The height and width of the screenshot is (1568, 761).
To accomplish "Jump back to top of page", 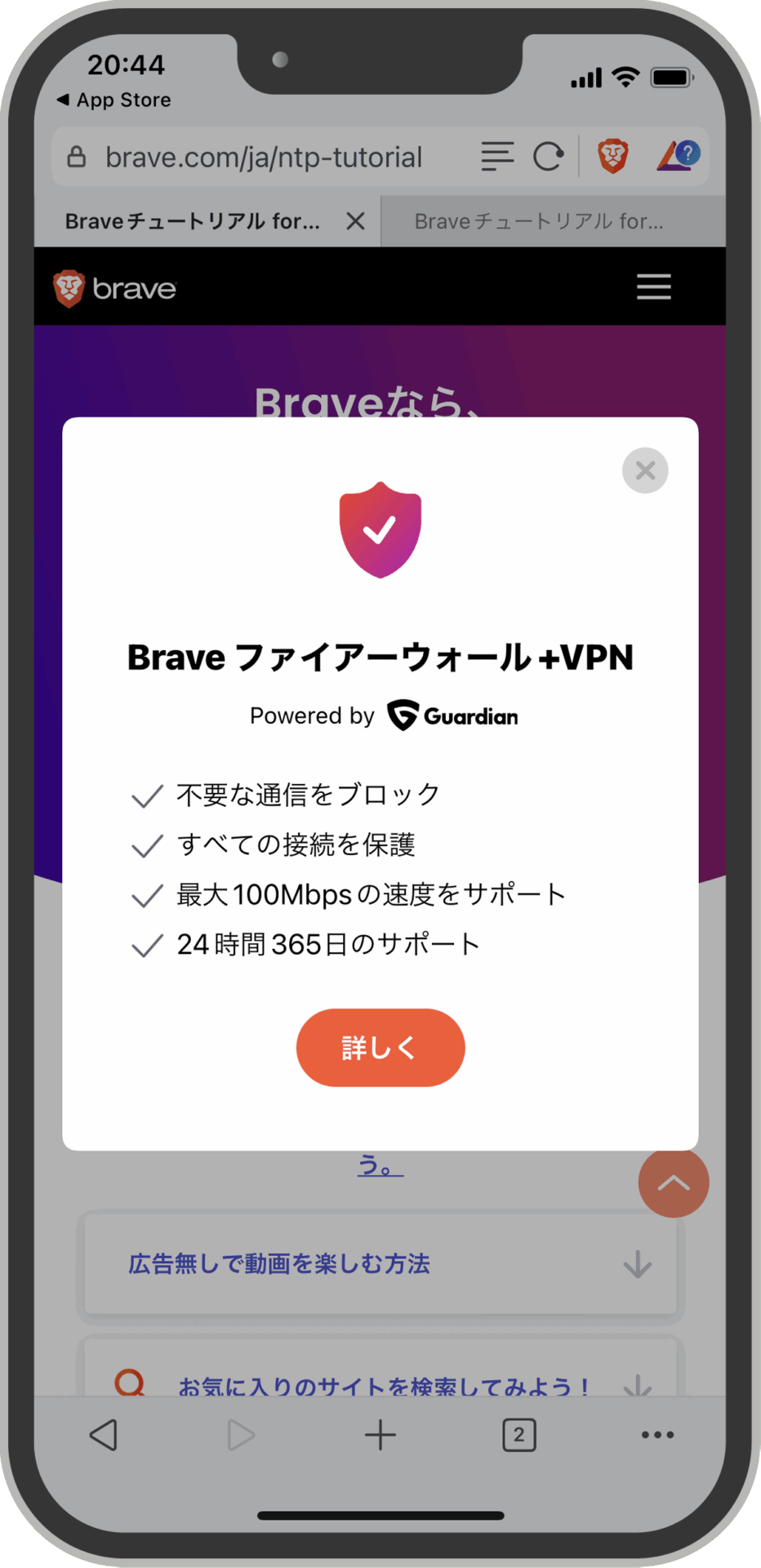I will 674,1183.
